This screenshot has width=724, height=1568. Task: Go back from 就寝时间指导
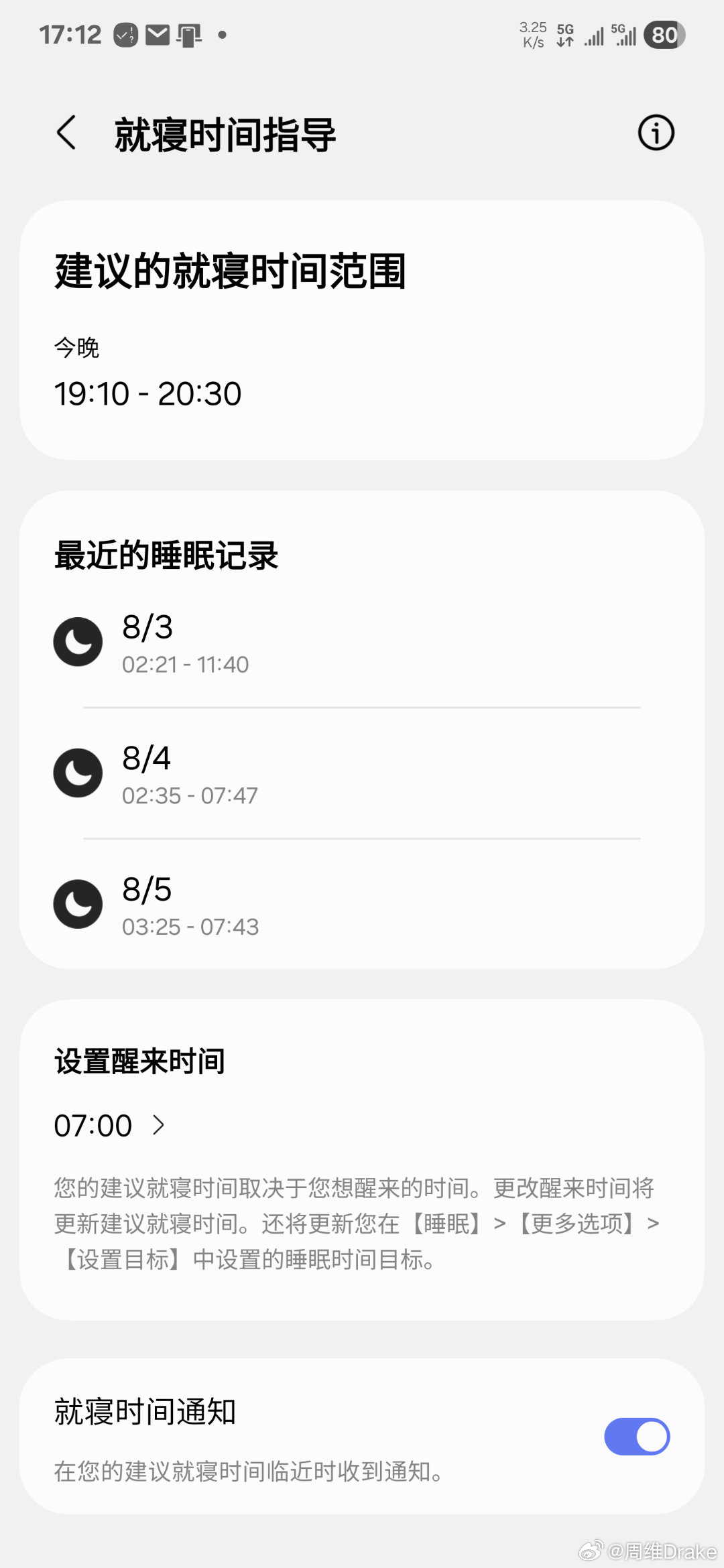click(66, 133)
